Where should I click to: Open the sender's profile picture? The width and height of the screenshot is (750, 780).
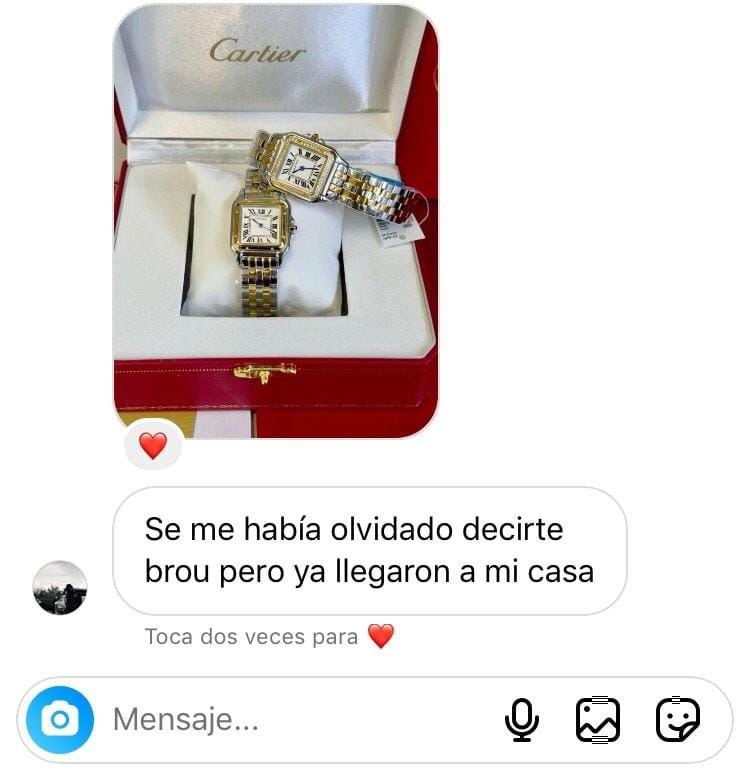pos(60,587)
